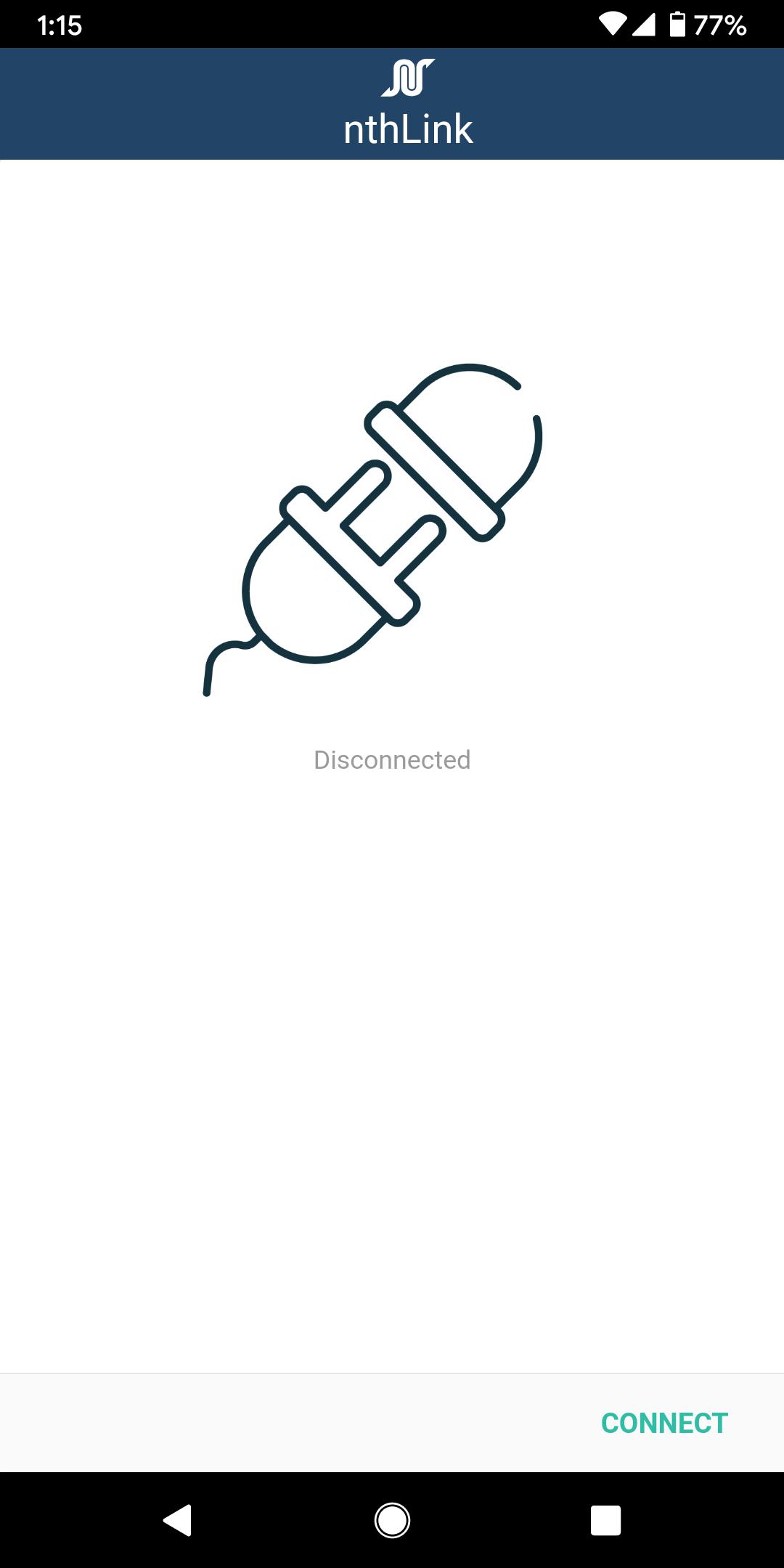Go back using the navigation bar
Viewport: 784px width, 1568px height.
(x=178, y=1520)
